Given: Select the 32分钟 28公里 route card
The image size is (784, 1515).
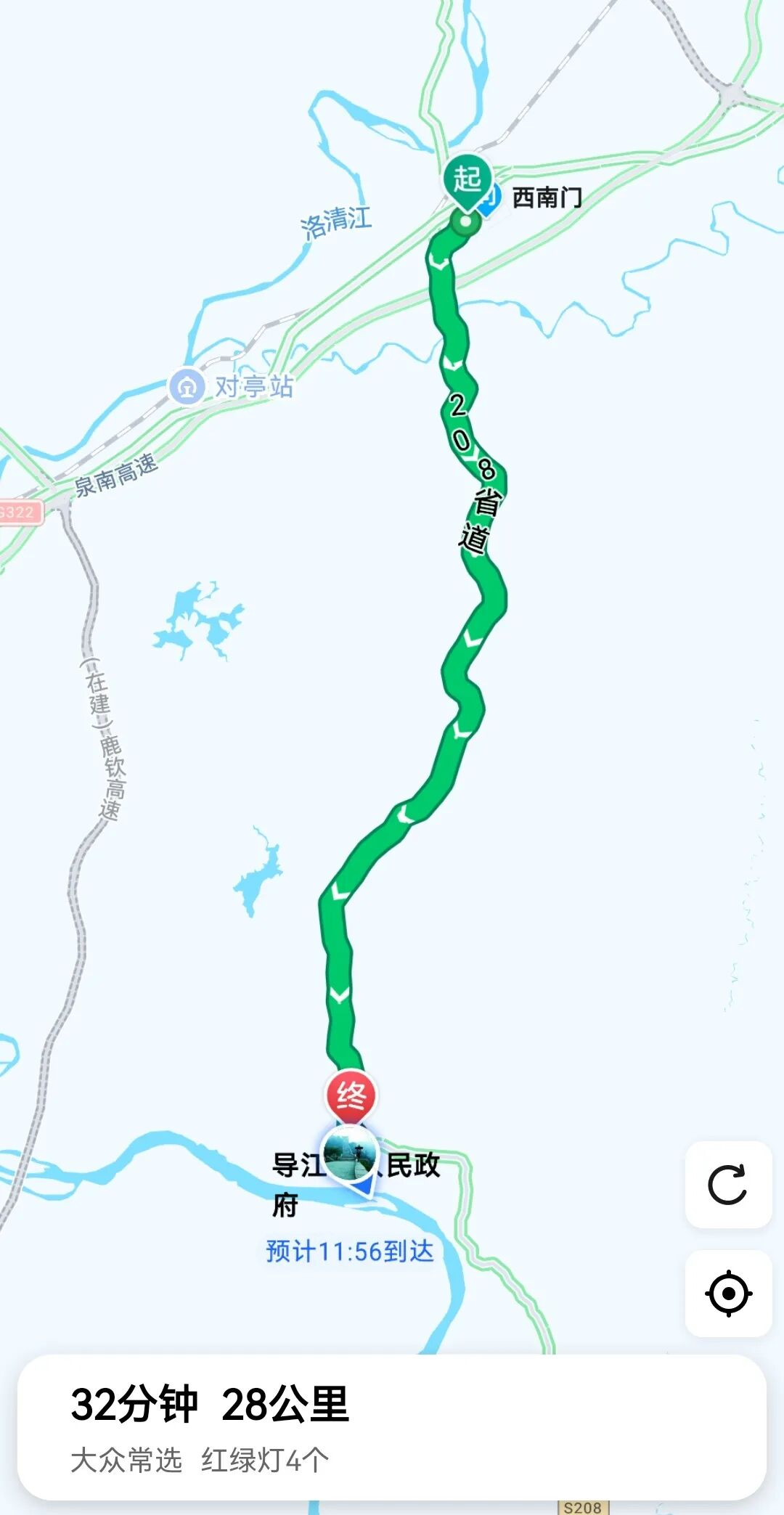Looking at the screenshot, I should (x=392, y=1426).
